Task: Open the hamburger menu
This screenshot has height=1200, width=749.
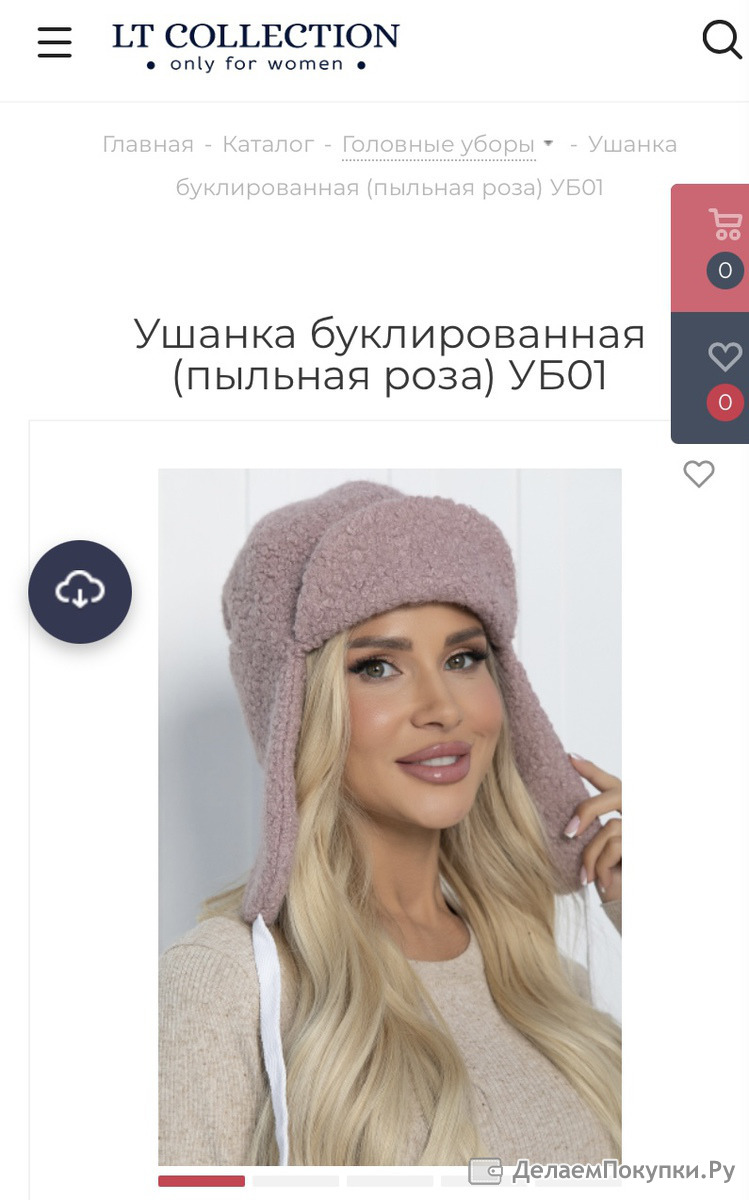Action: [55, 42]
